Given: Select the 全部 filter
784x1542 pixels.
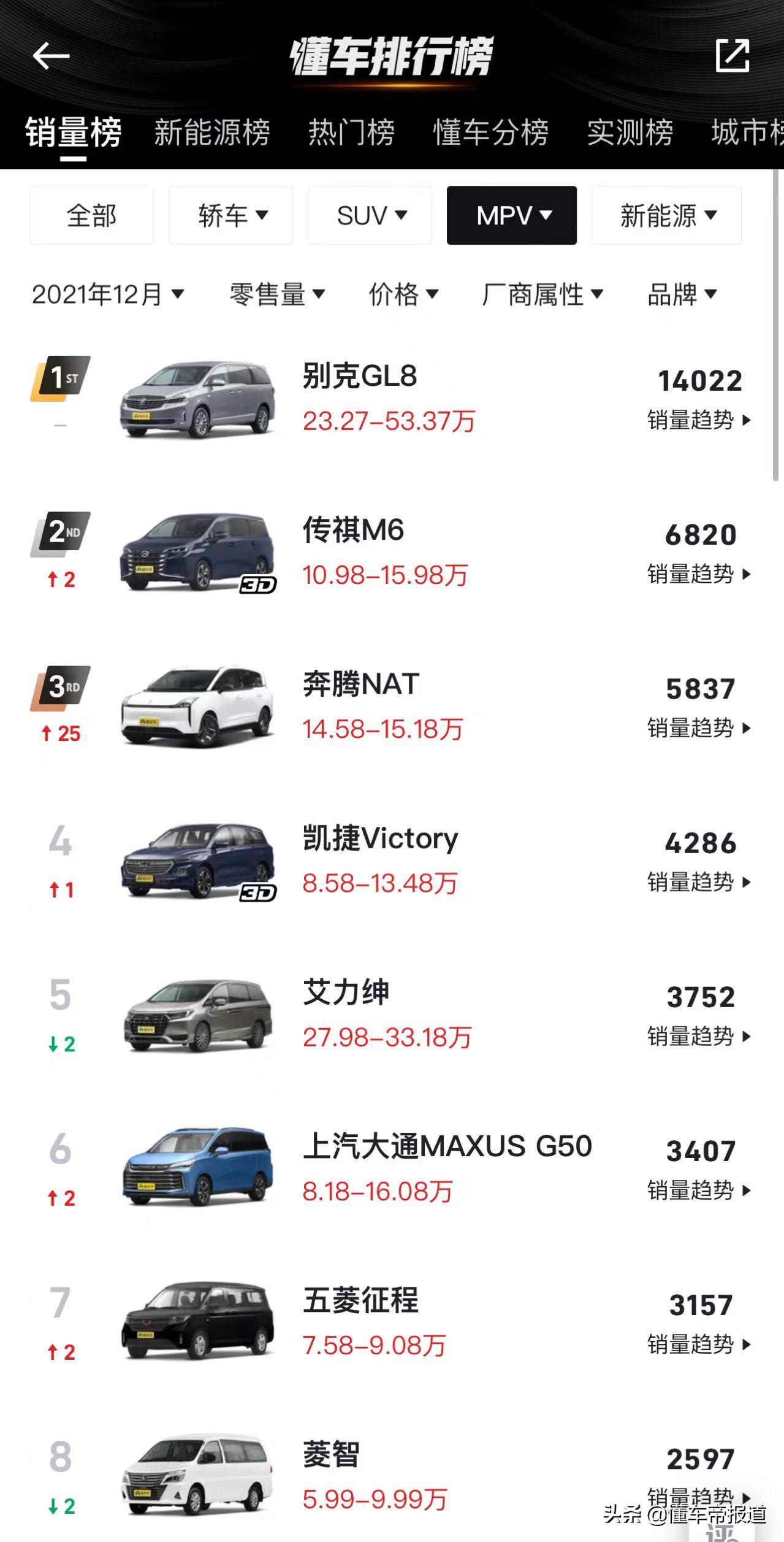Looking at the screenshot, I should [91, 215].
